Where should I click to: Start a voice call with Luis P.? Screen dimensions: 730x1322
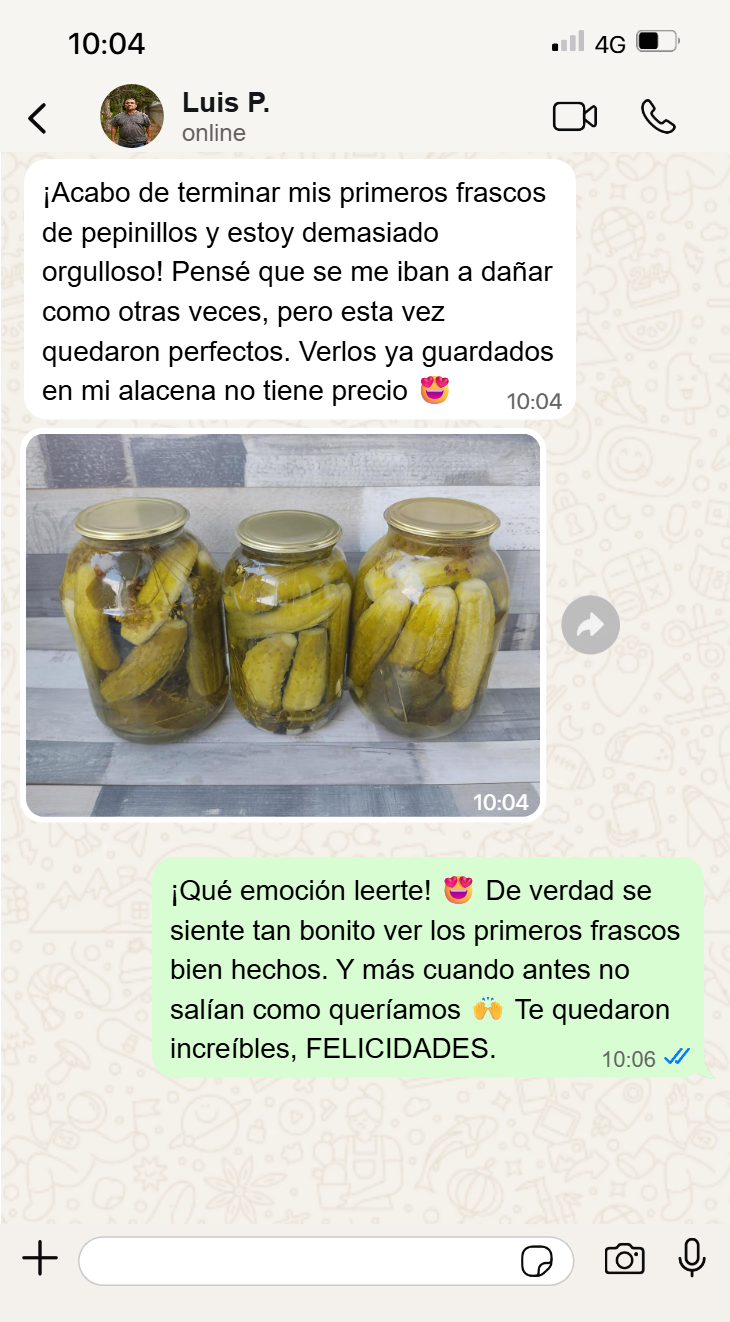[658, 117]
